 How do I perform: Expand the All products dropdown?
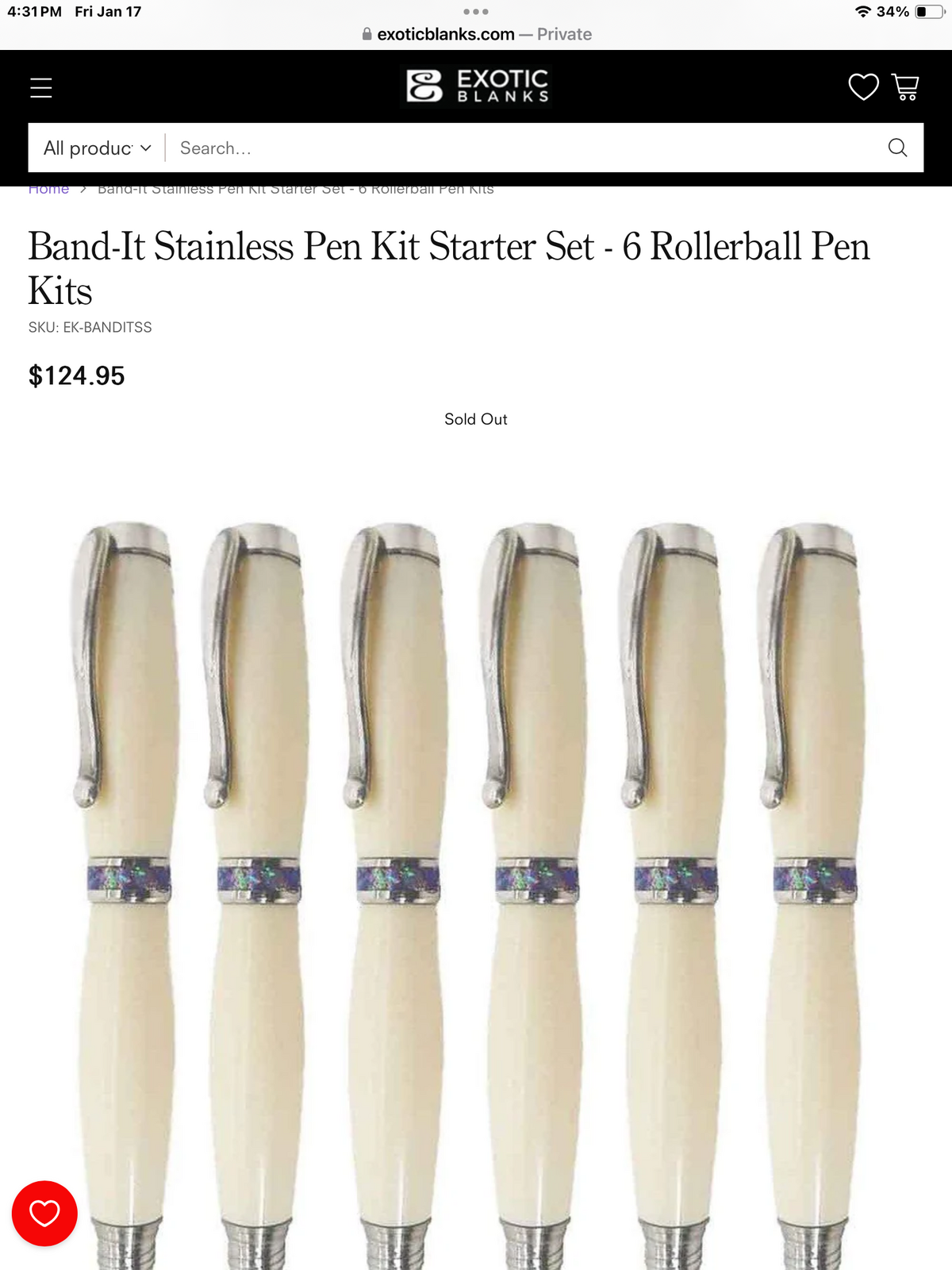click(x=97, y=148)
